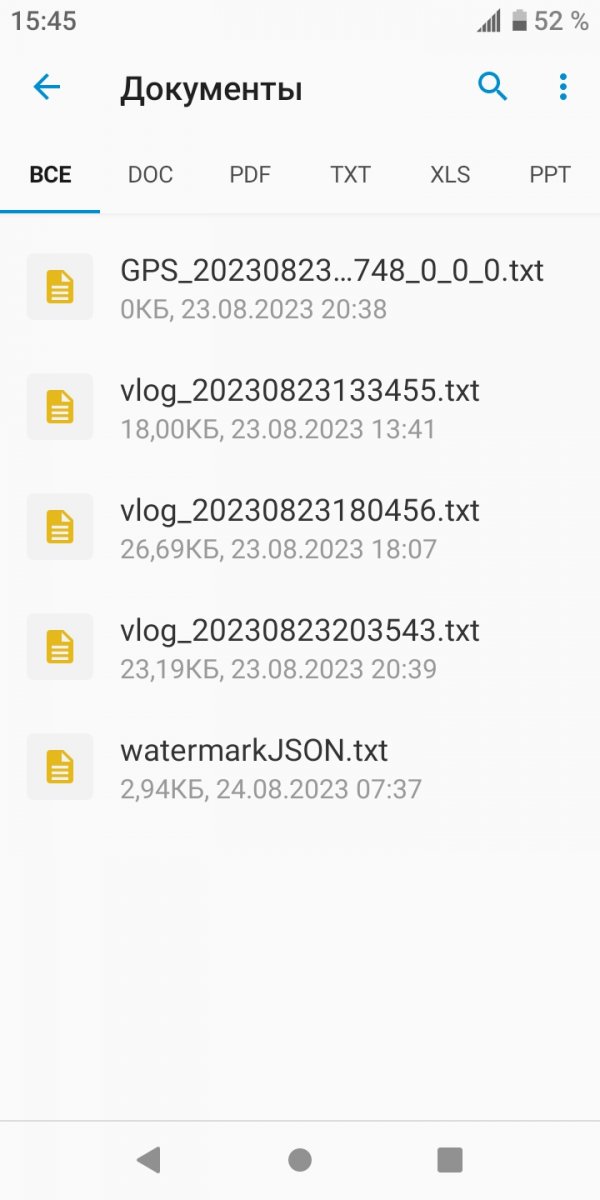The height and width of the screenshot is (1200, 600).
Task: Open search in Документы
Action: [x=492, y=87]
